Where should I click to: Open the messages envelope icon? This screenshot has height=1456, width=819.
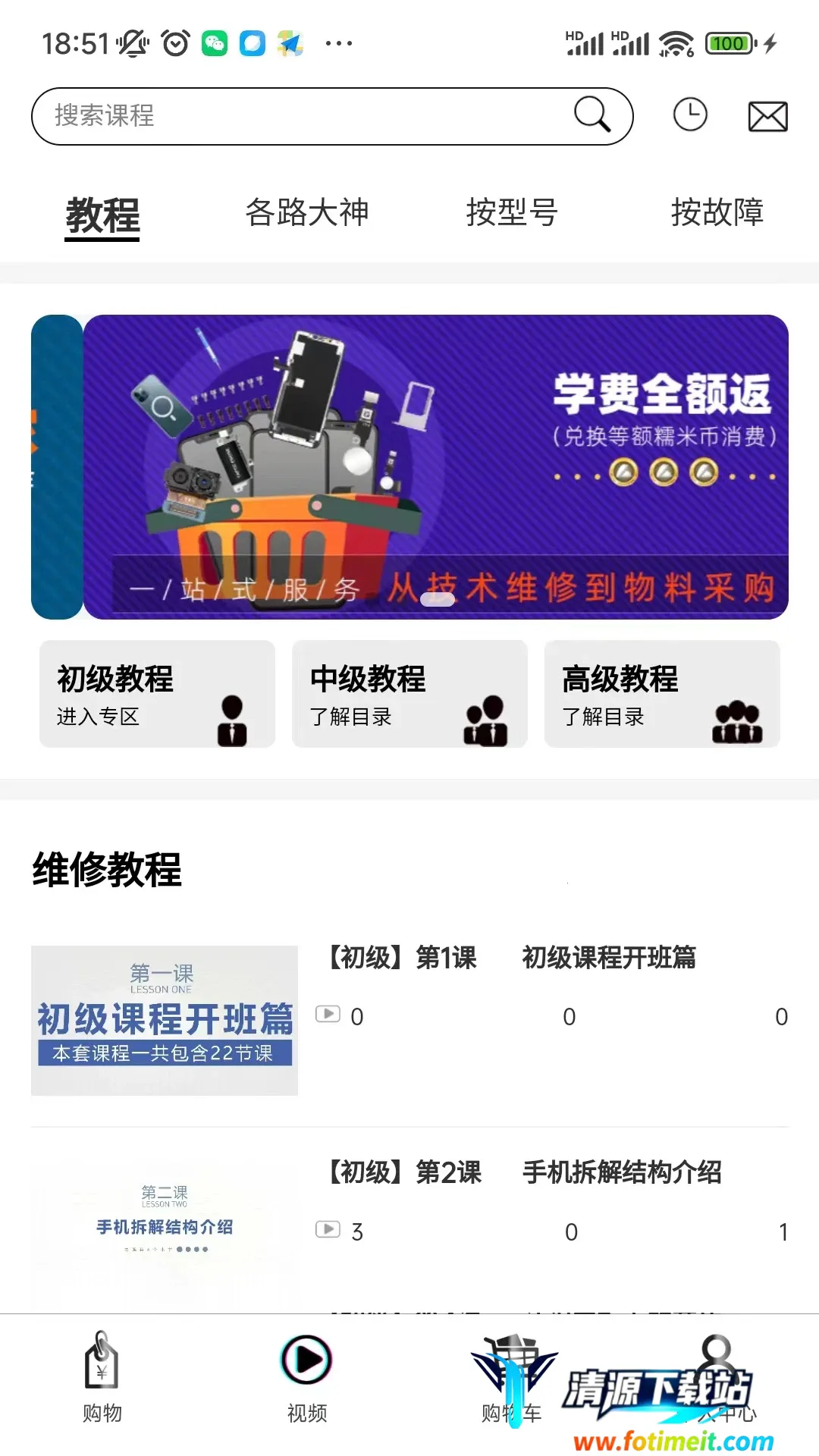tap(767, 117)
